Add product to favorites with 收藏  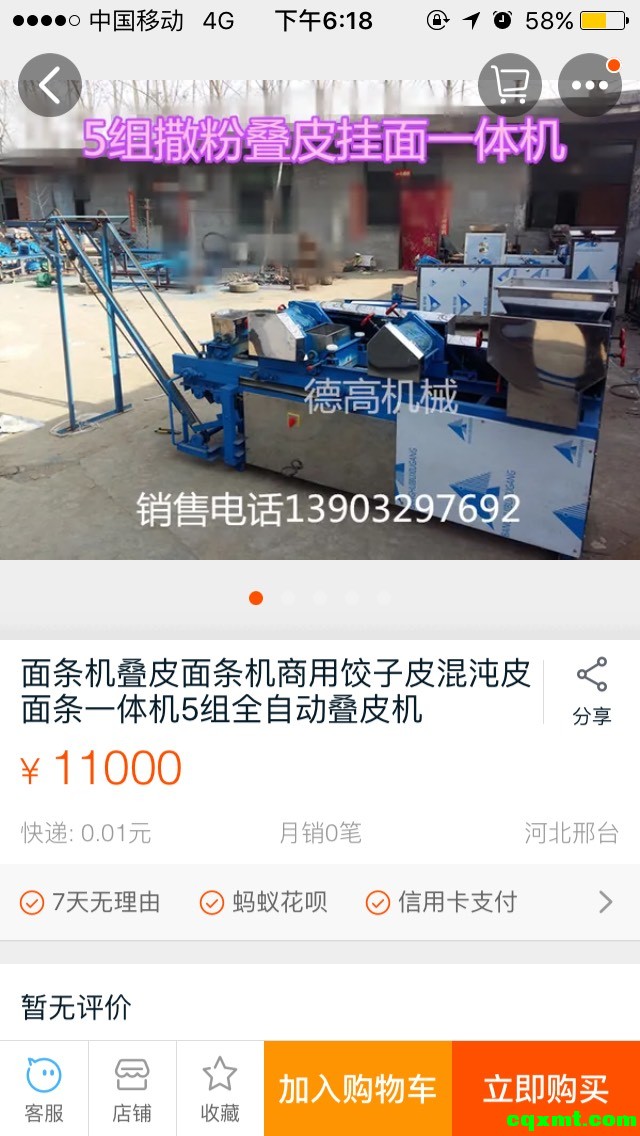pyautogui.click(x=220, y=1088)
